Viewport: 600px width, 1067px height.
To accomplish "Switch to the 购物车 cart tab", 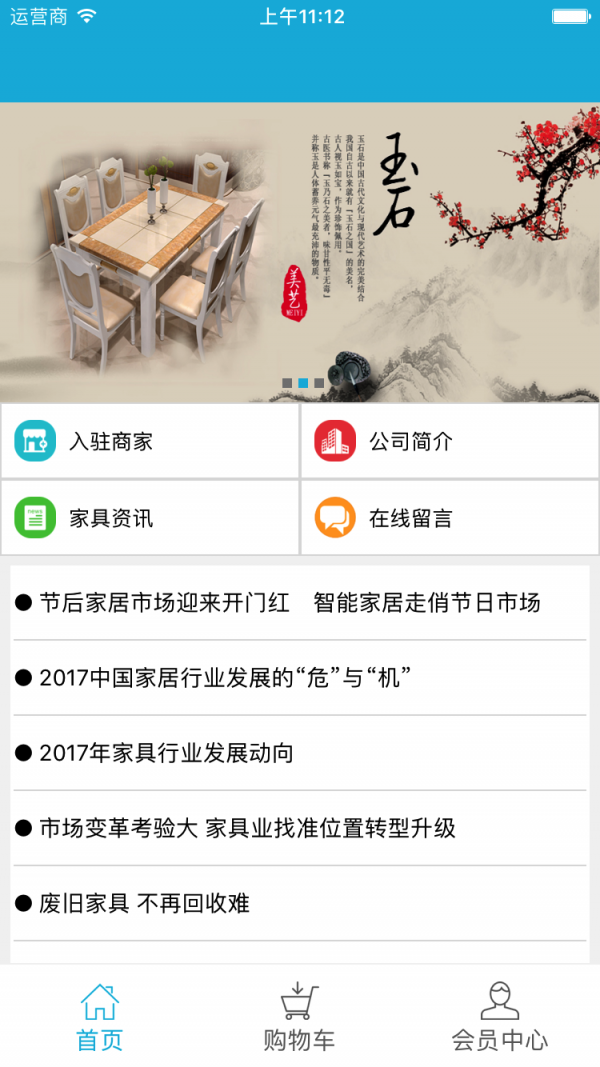I will (x=299, y=1017).
